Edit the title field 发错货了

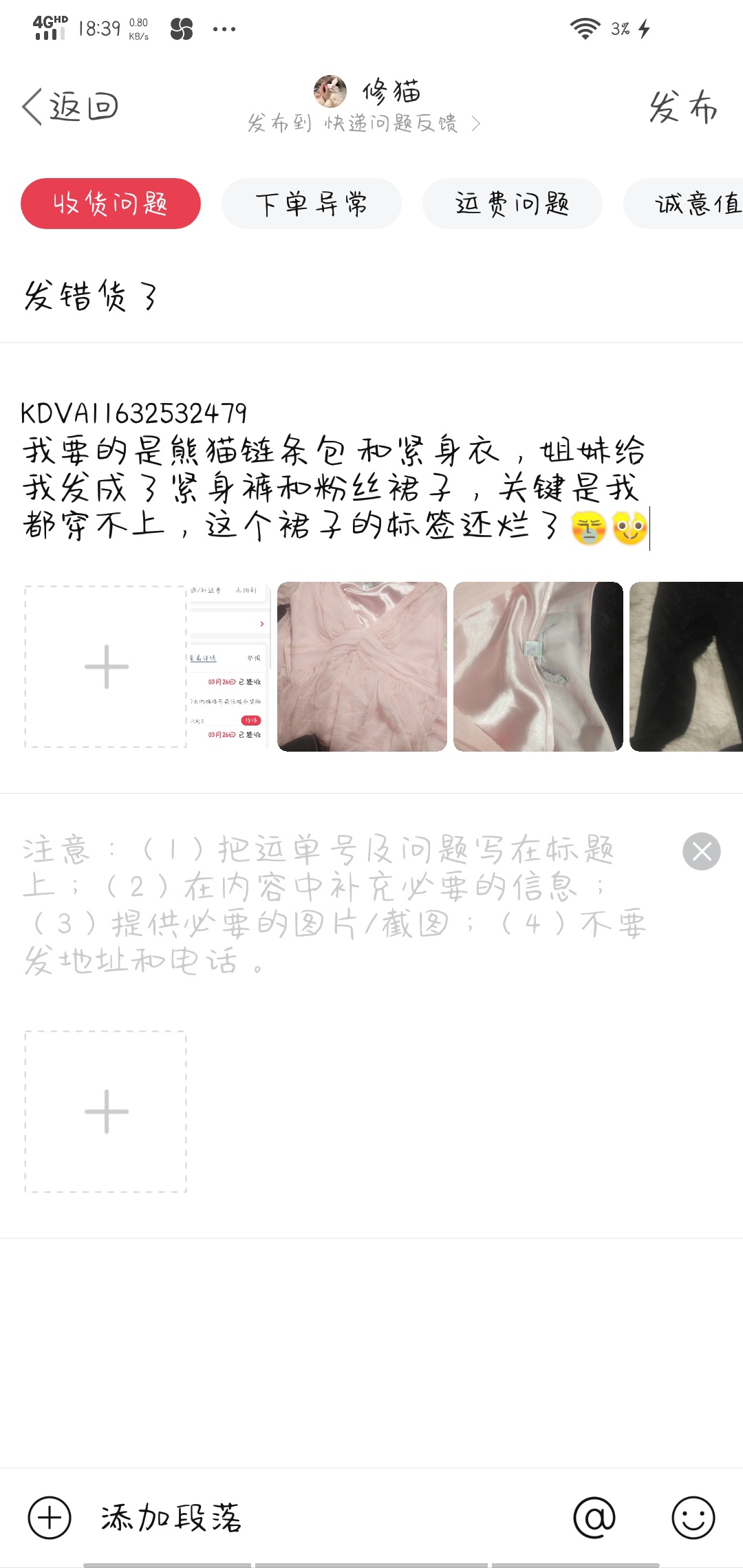click(371, 296)
